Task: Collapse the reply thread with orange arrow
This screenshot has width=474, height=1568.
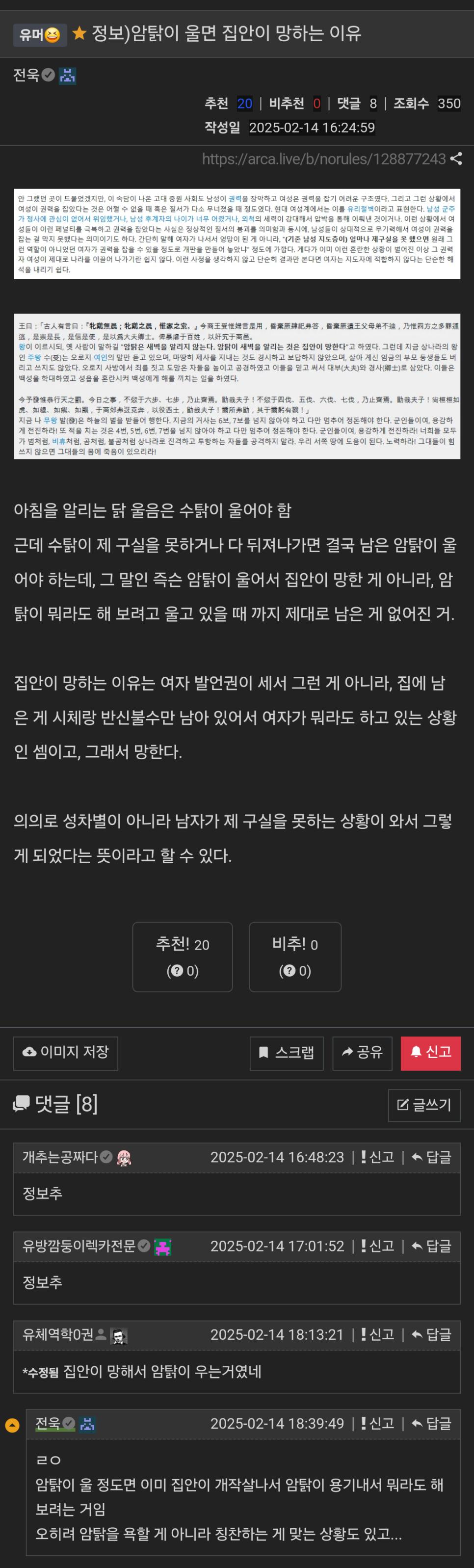Action: tap(12, 1425)
